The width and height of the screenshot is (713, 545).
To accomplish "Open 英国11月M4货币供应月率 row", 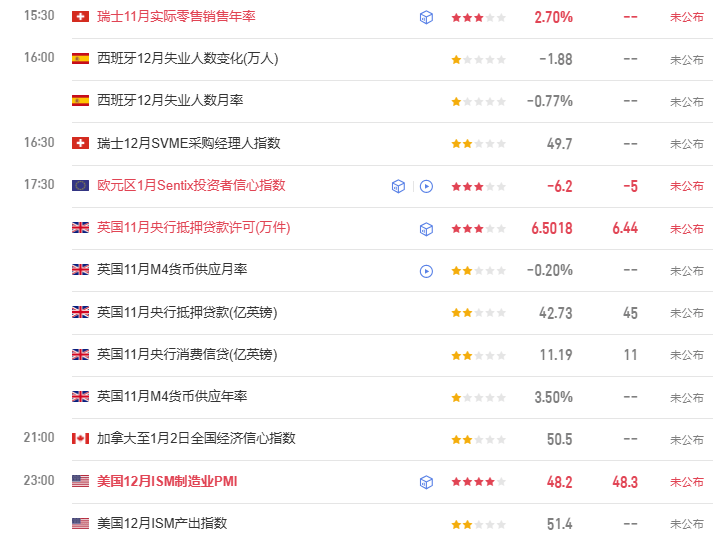I will (172, 270).
